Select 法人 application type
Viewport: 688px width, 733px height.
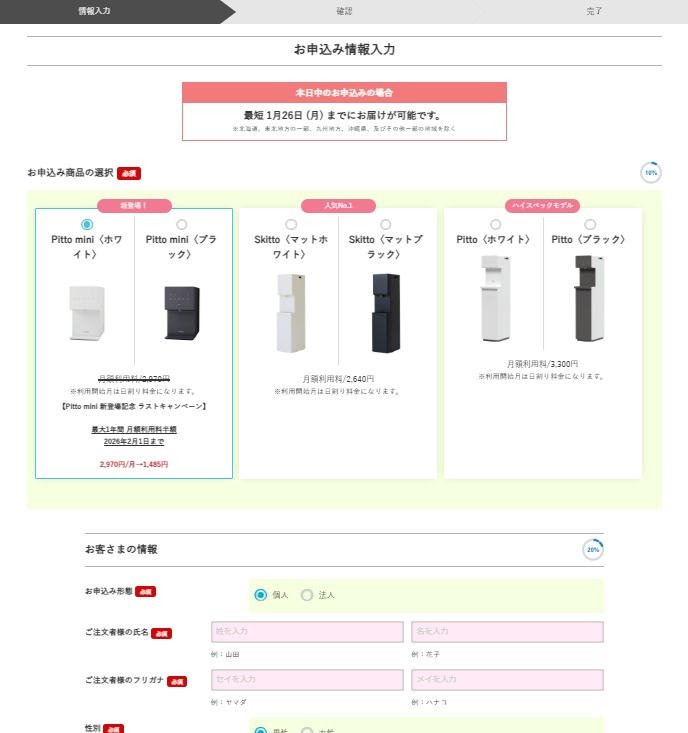307,595
